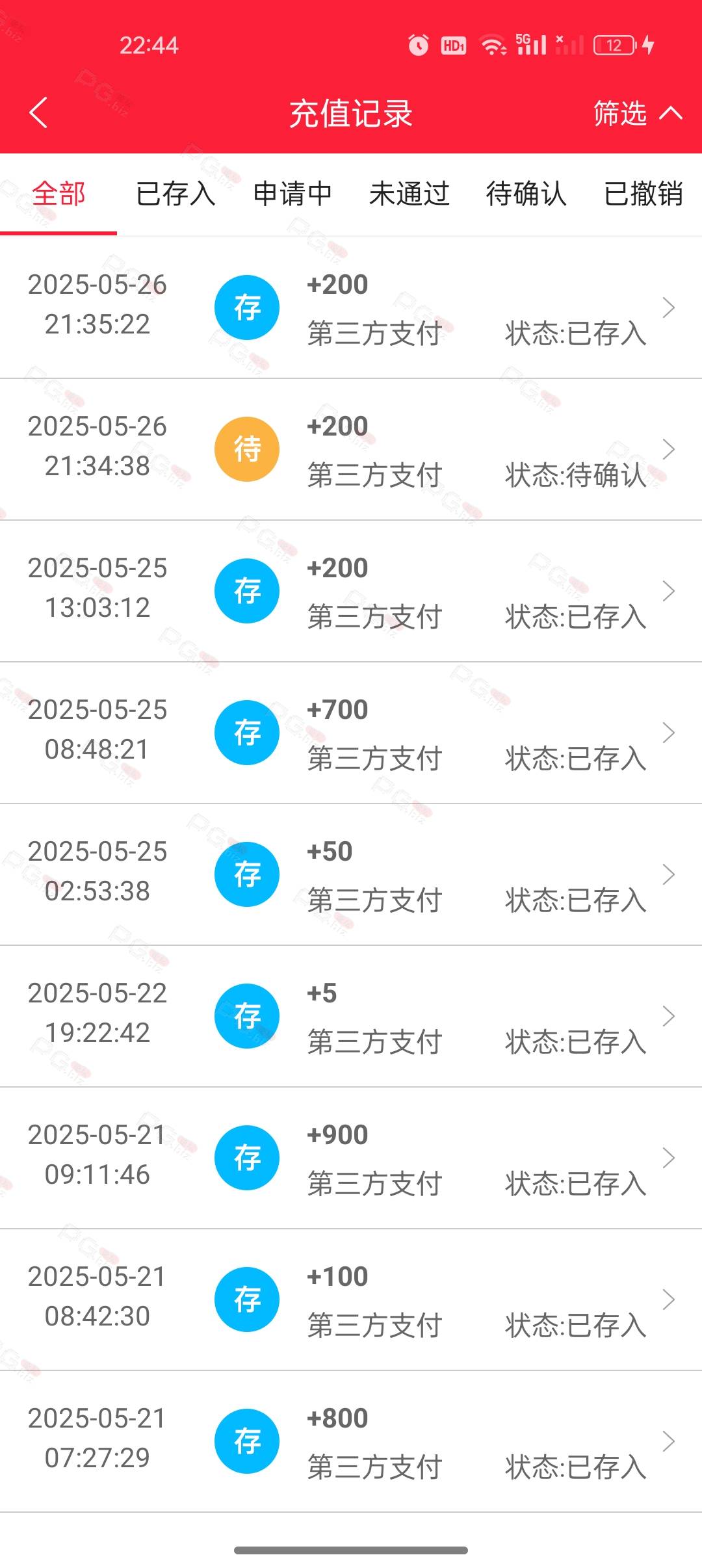
Task: Select the 全部 tab
Action: 58,194
